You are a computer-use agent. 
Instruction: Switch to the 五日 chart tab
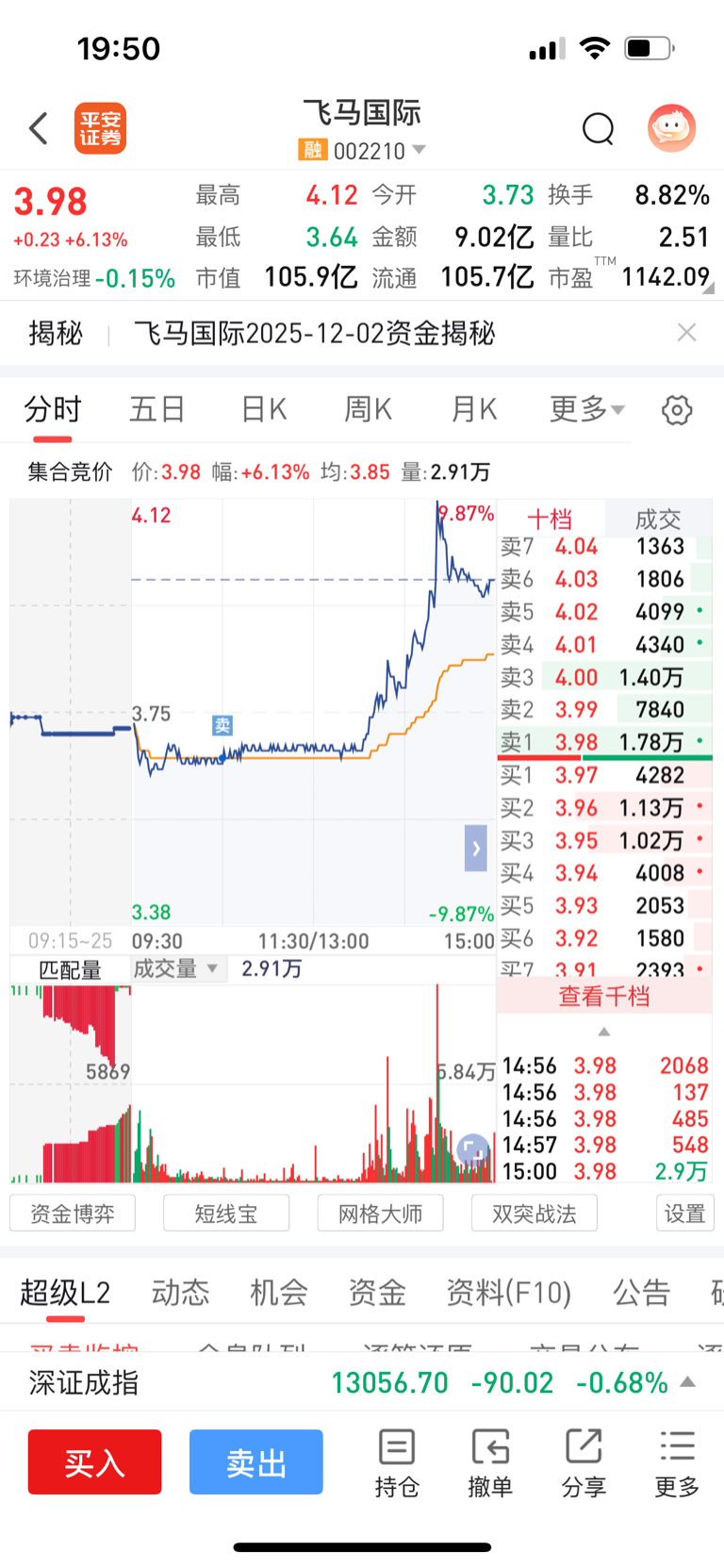[x=156, y=409]
